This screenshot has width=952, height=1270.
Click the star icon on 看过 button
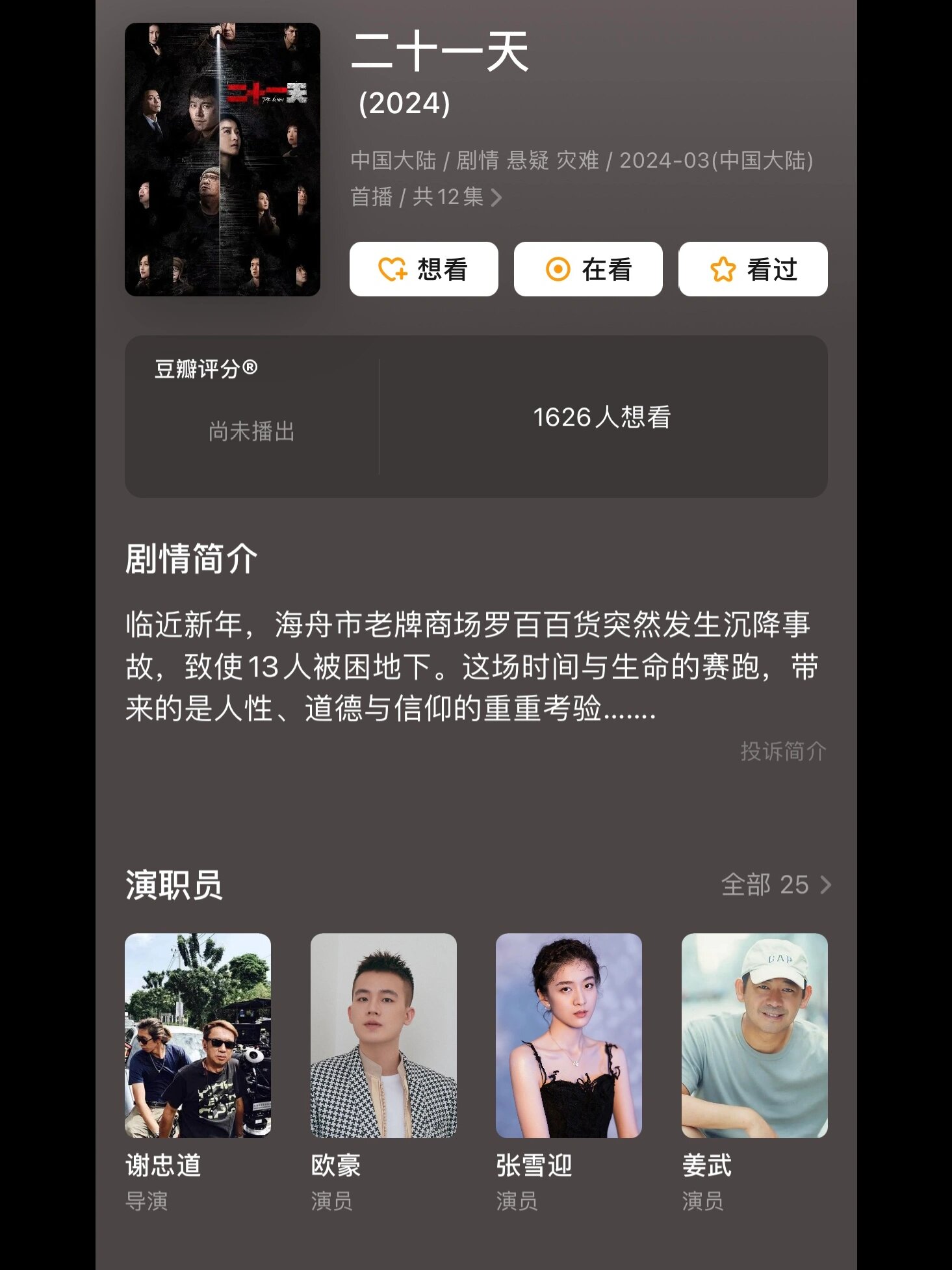723,268
